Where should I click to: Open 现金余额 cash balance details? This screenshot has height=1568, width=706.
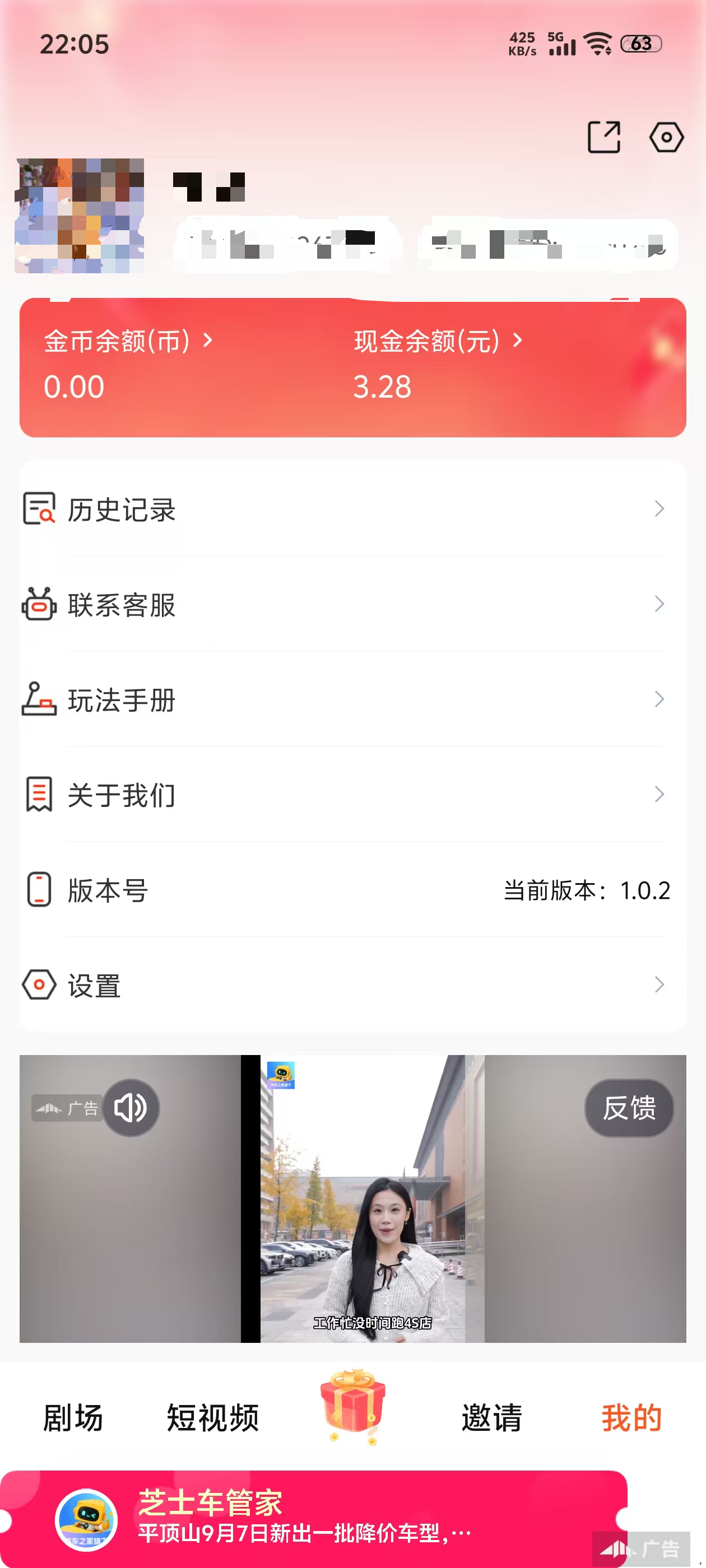(438, 342)
